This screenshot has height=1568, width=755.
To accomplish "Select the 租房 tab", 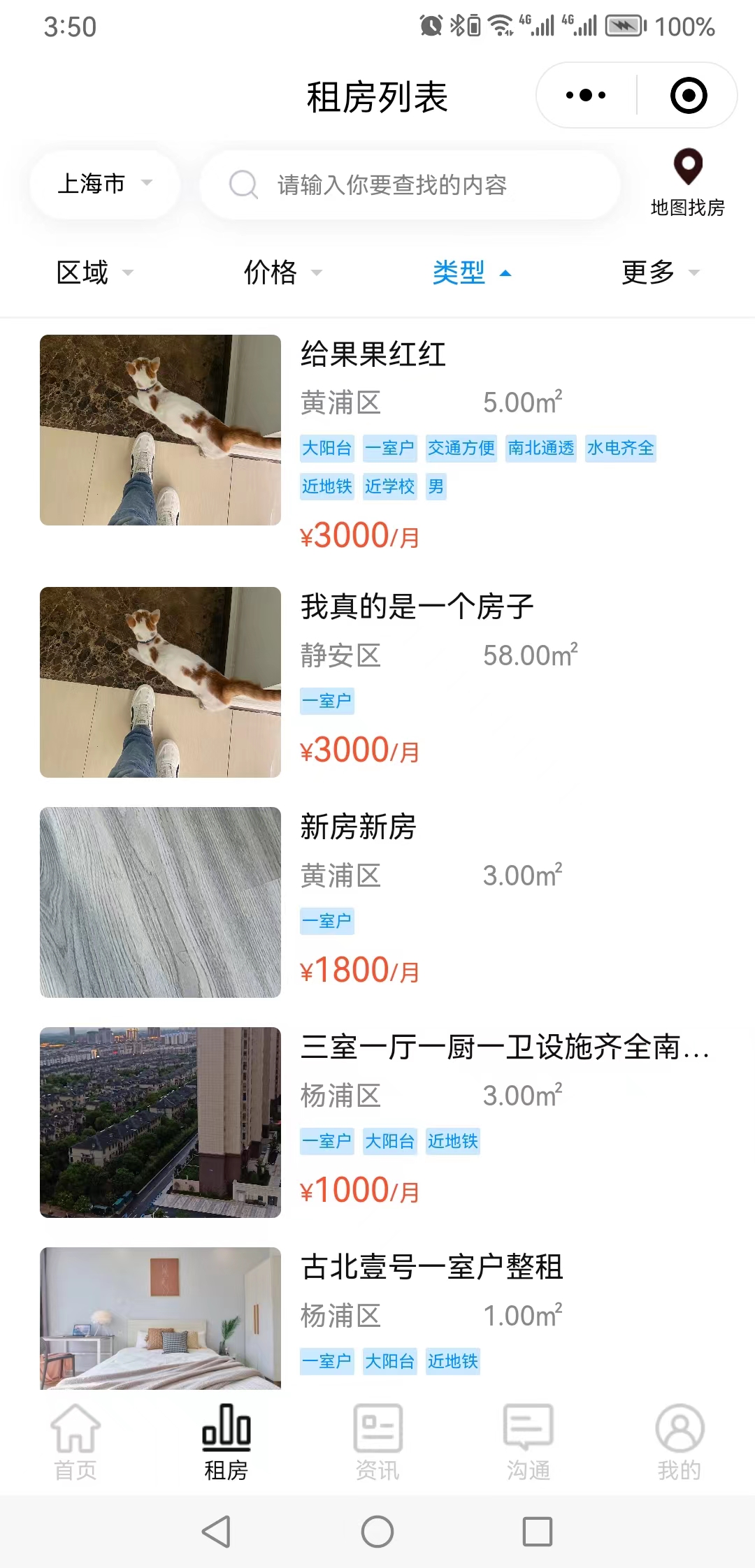I will (x=226, y=1442).
